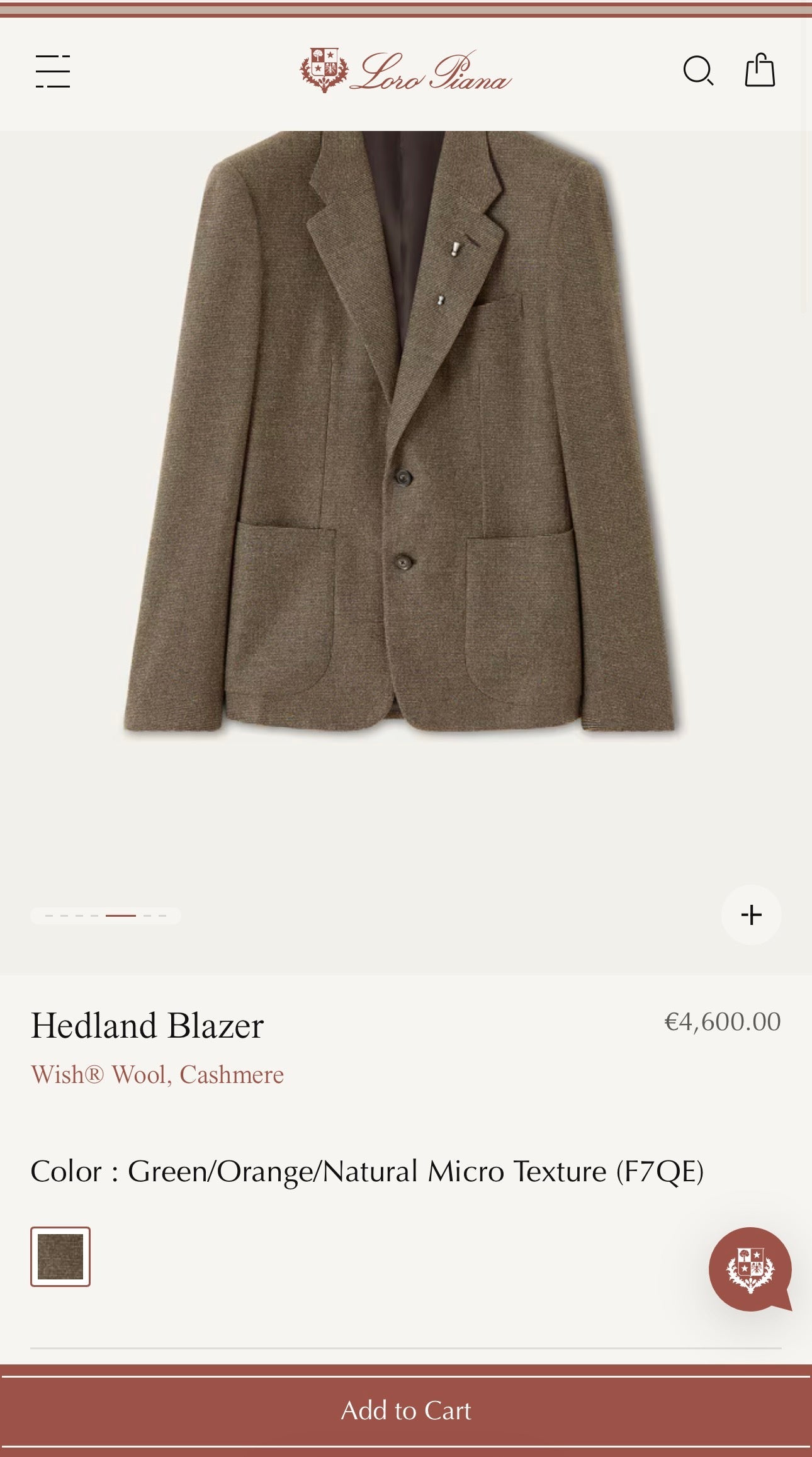Viewport: 812px width, 1457px height.
Task: Add Hedland Blazer to cart
Action: pyautogui.click(x=406, y=1410)
